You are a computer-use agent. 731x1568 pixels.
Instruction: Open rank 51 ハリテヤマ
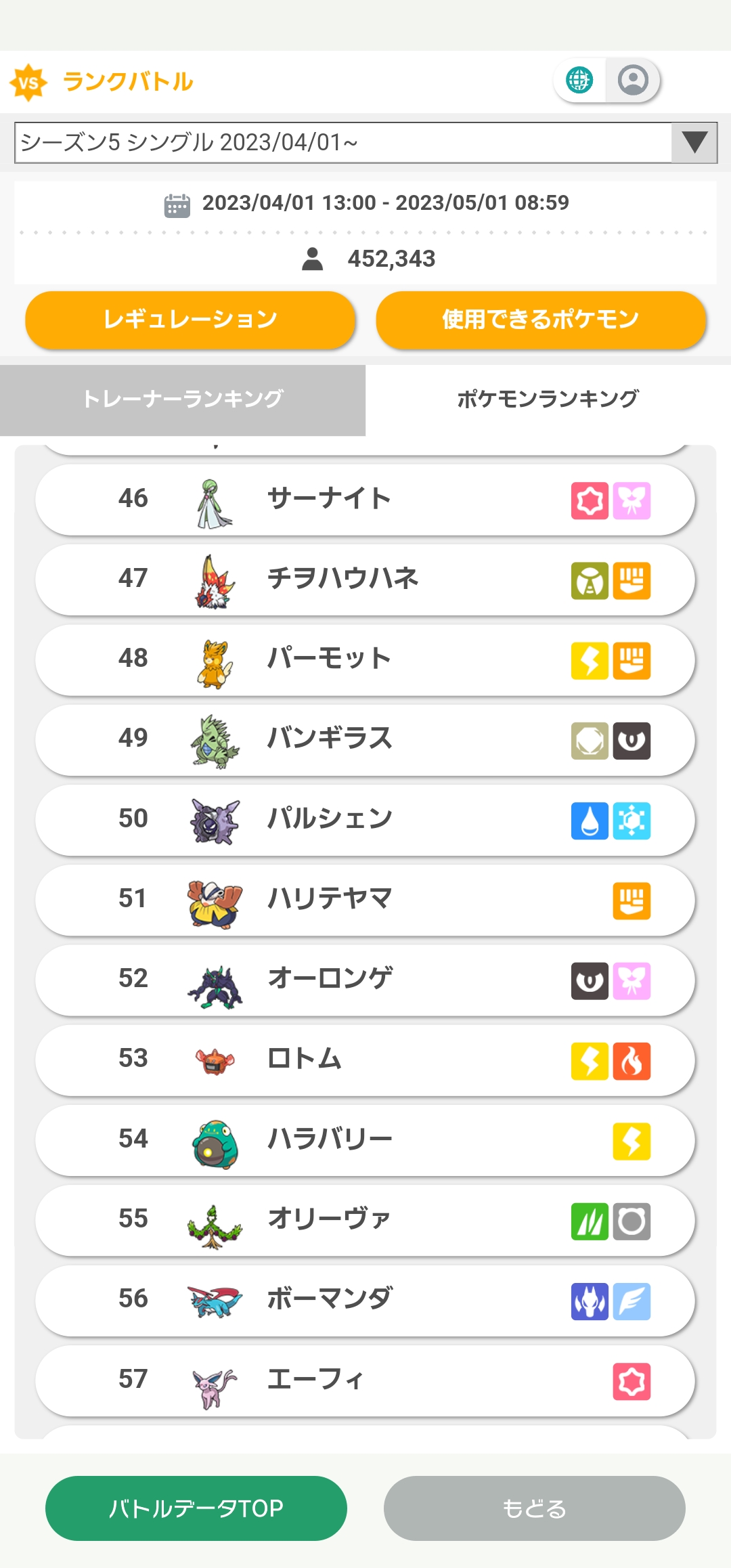365,900
